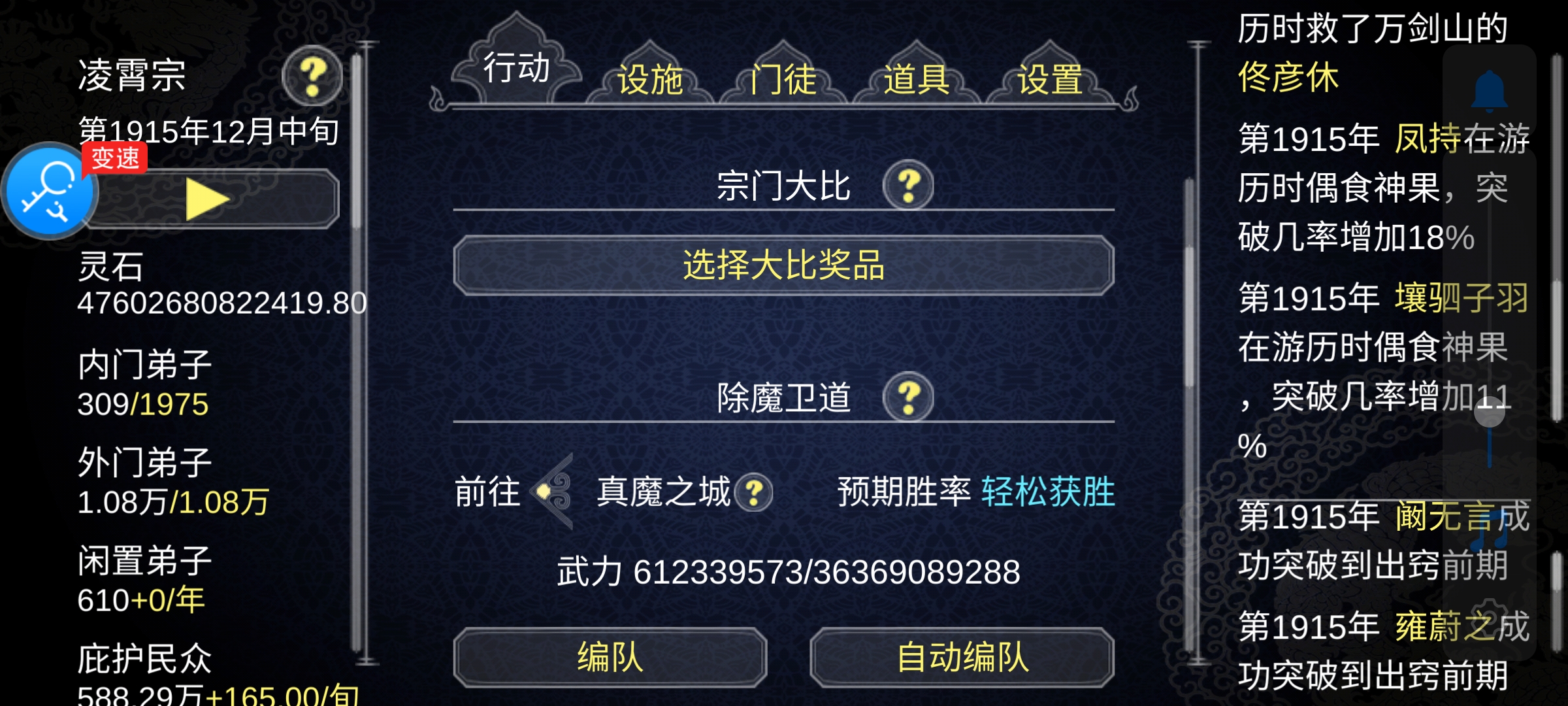Image resolution: width=1568 pixels, height=706 pixels.
Task: Open 凤持 in the event log
Action: [x=1427, y=139]
